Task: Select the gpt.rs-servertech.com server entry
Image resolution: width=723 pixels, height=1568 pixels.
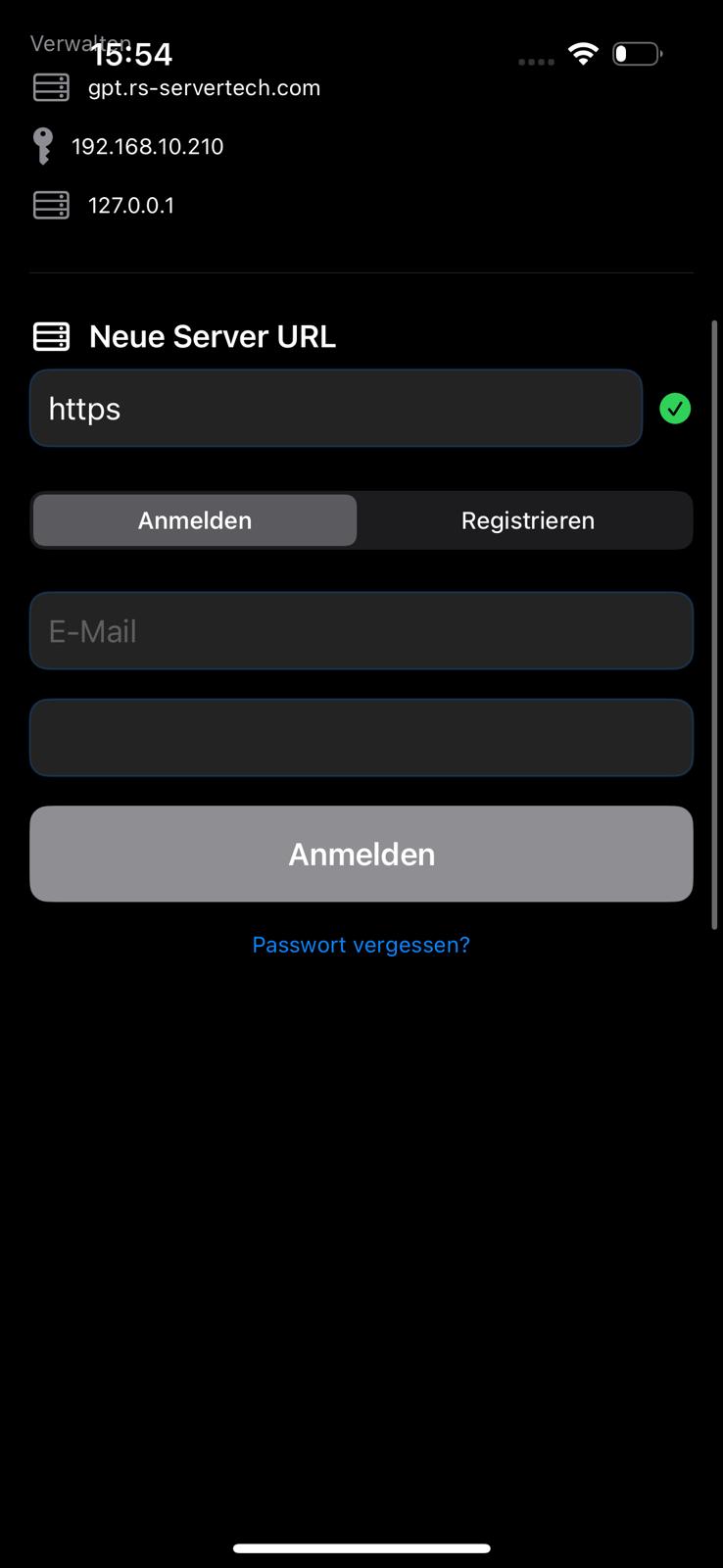Action: coord(204,87)
